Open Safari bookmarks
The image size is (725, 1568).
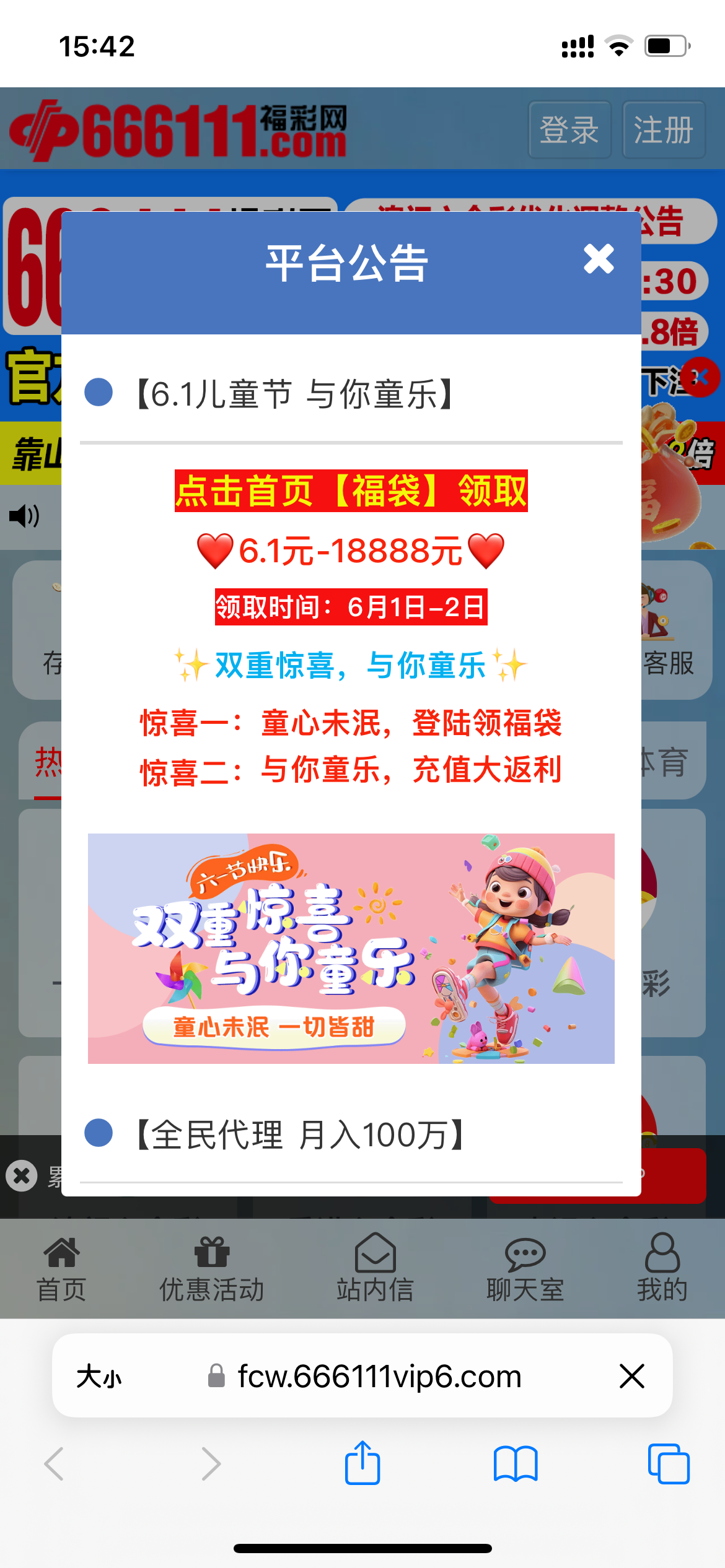click(x=516, y=1463)
